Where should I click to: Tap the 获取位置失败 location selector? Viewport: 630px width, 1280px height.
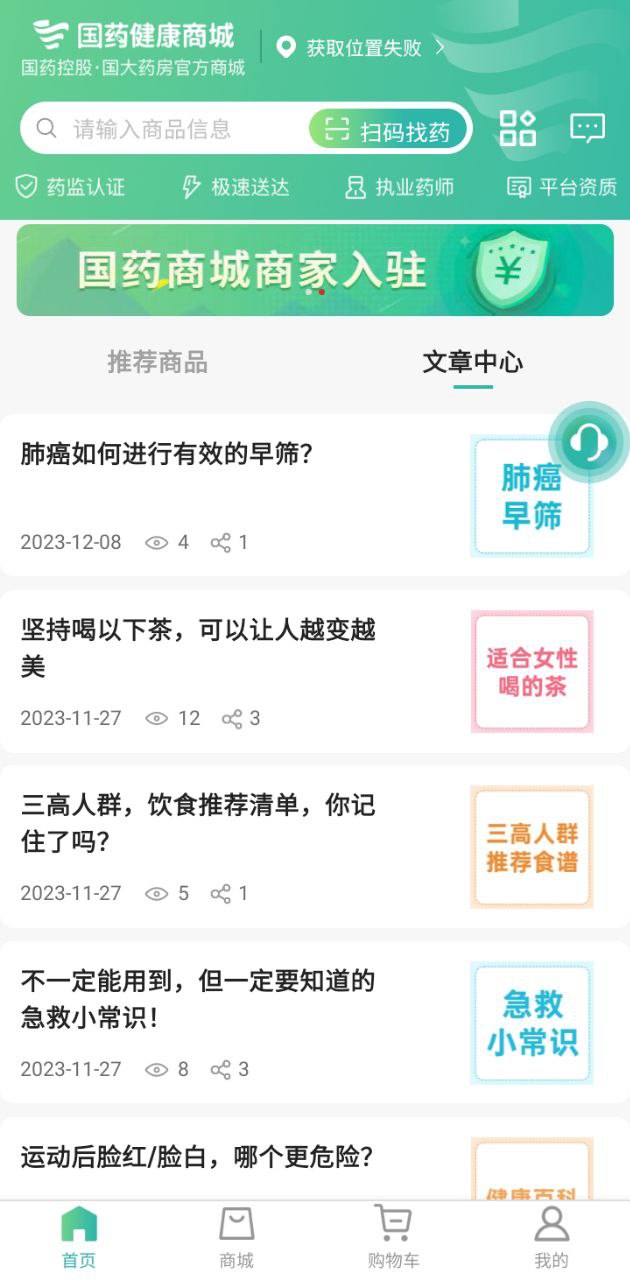tap(362, 48)
